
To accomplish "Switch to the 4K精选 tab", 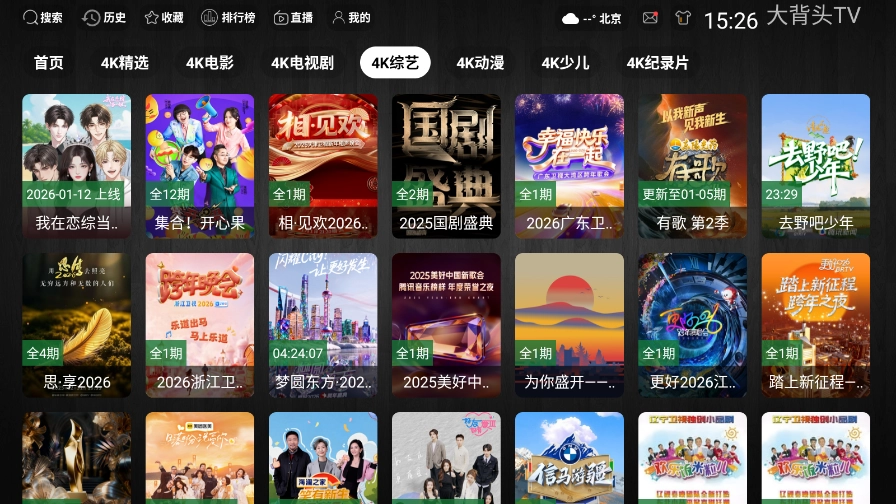I will [x=125, y=63].
